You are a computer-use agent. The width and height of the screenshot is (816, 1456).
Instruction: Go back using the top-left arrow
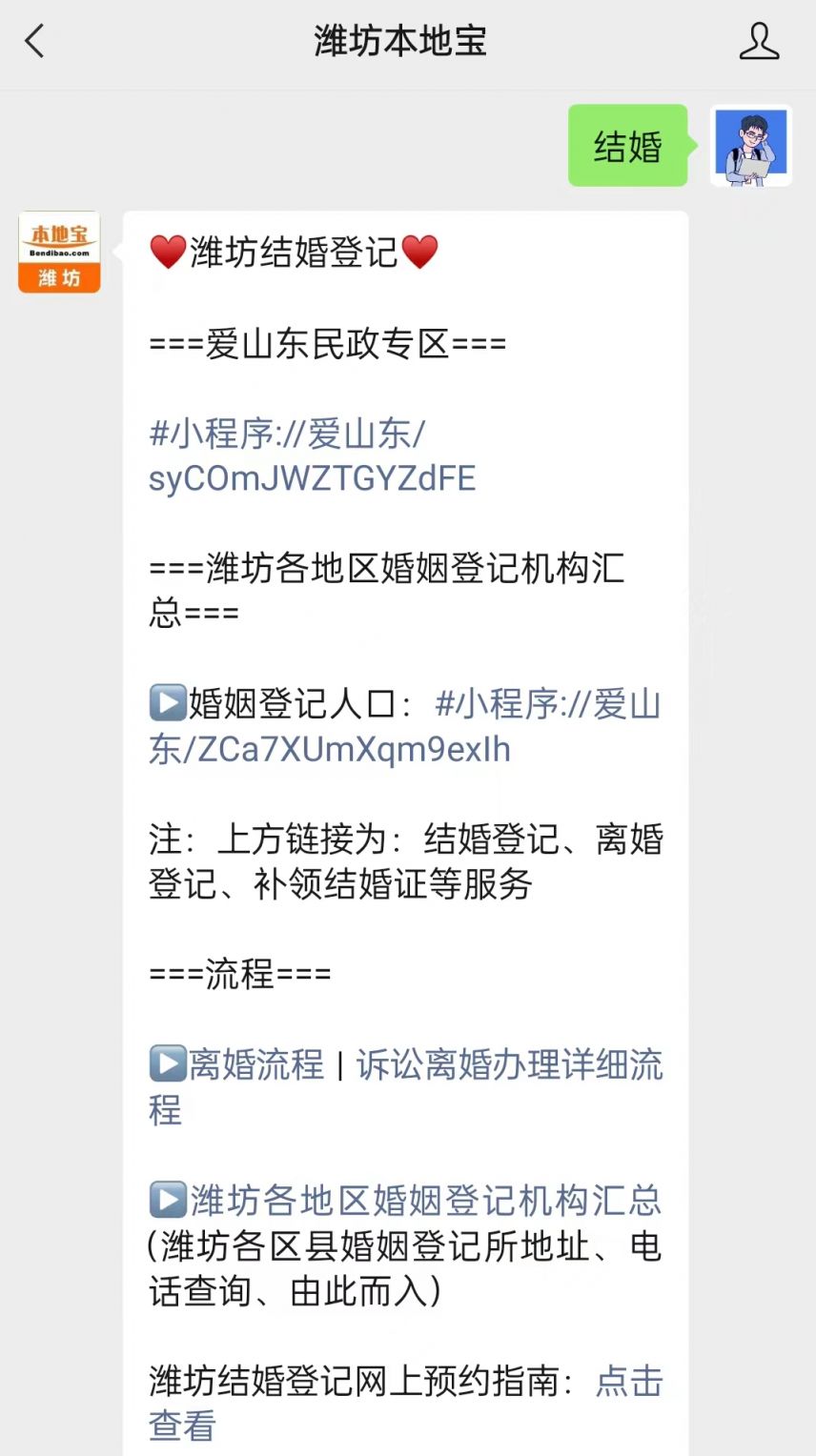click(x=35, y=42)
